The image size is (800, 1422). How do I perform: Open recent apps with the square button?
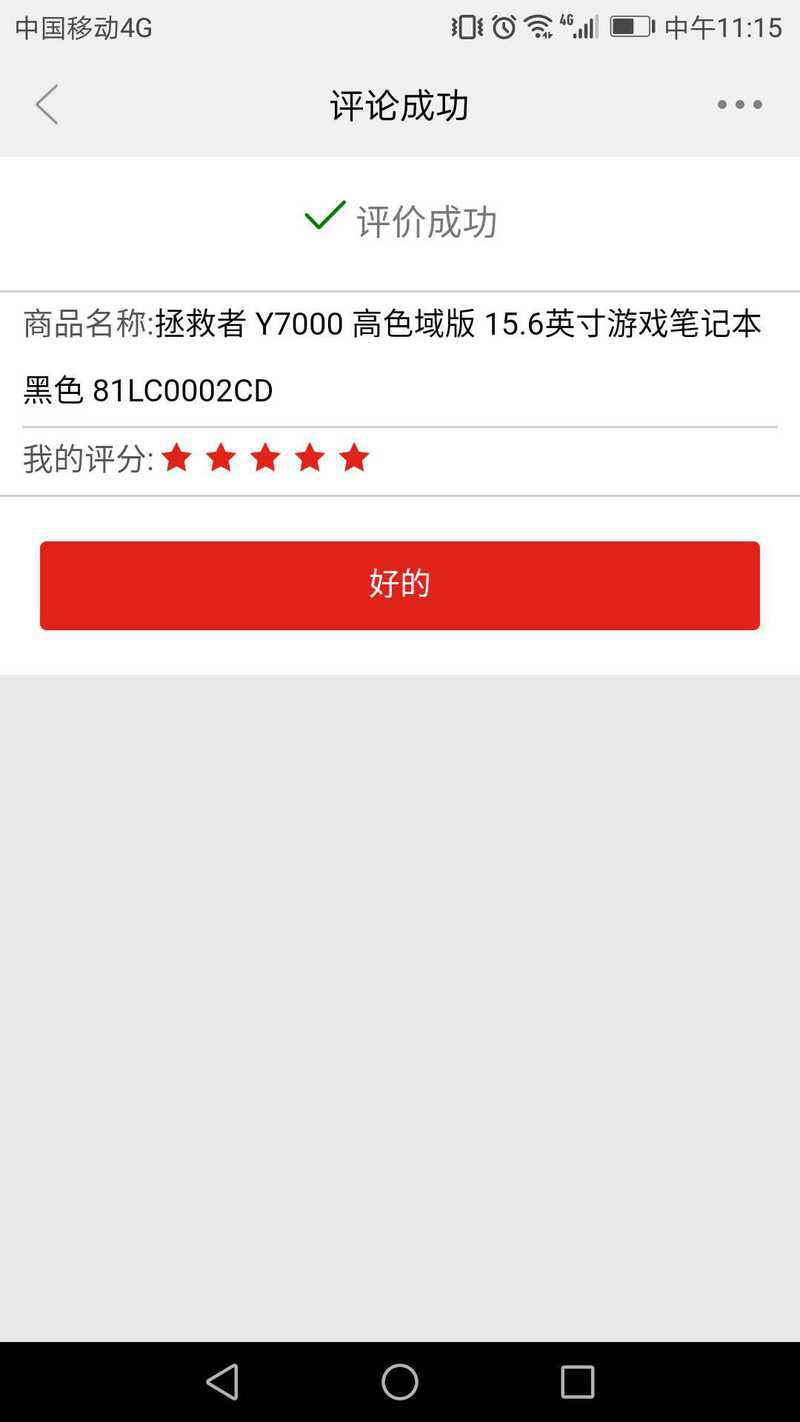[577, 1382]
